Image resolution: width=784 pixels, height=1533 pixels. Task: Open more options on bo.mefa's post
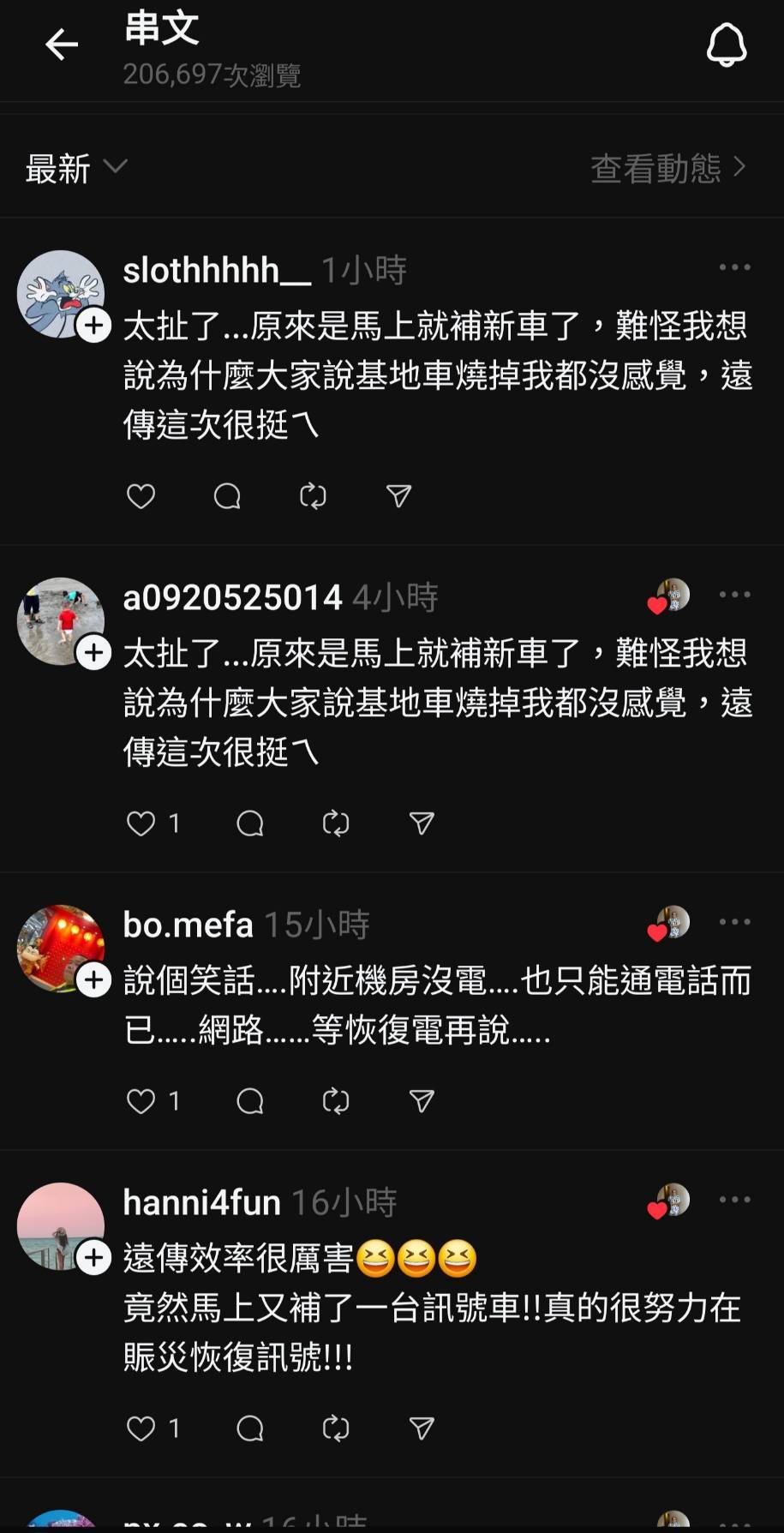click(733, 921)
